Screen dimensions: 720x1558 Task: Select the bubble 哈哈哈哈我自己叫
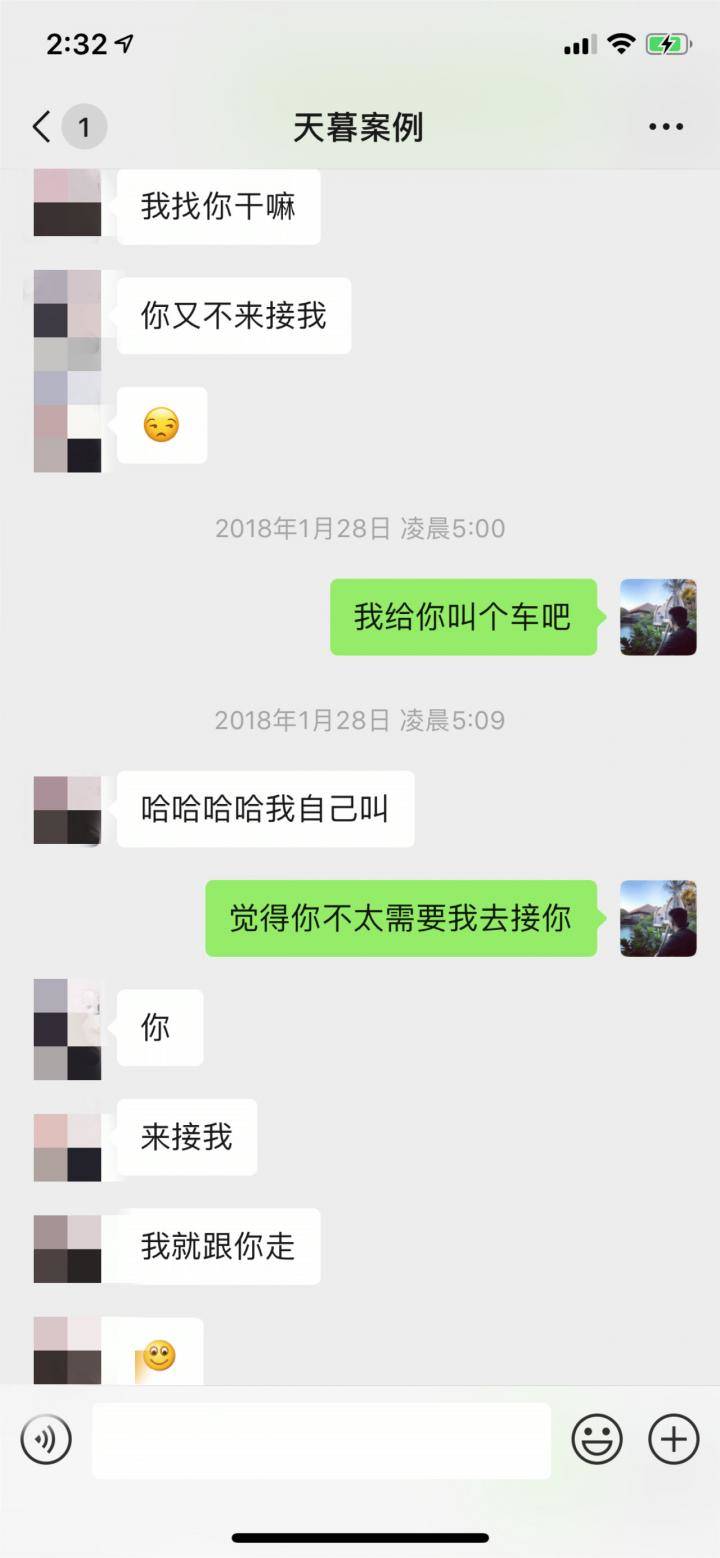(265, 809)
